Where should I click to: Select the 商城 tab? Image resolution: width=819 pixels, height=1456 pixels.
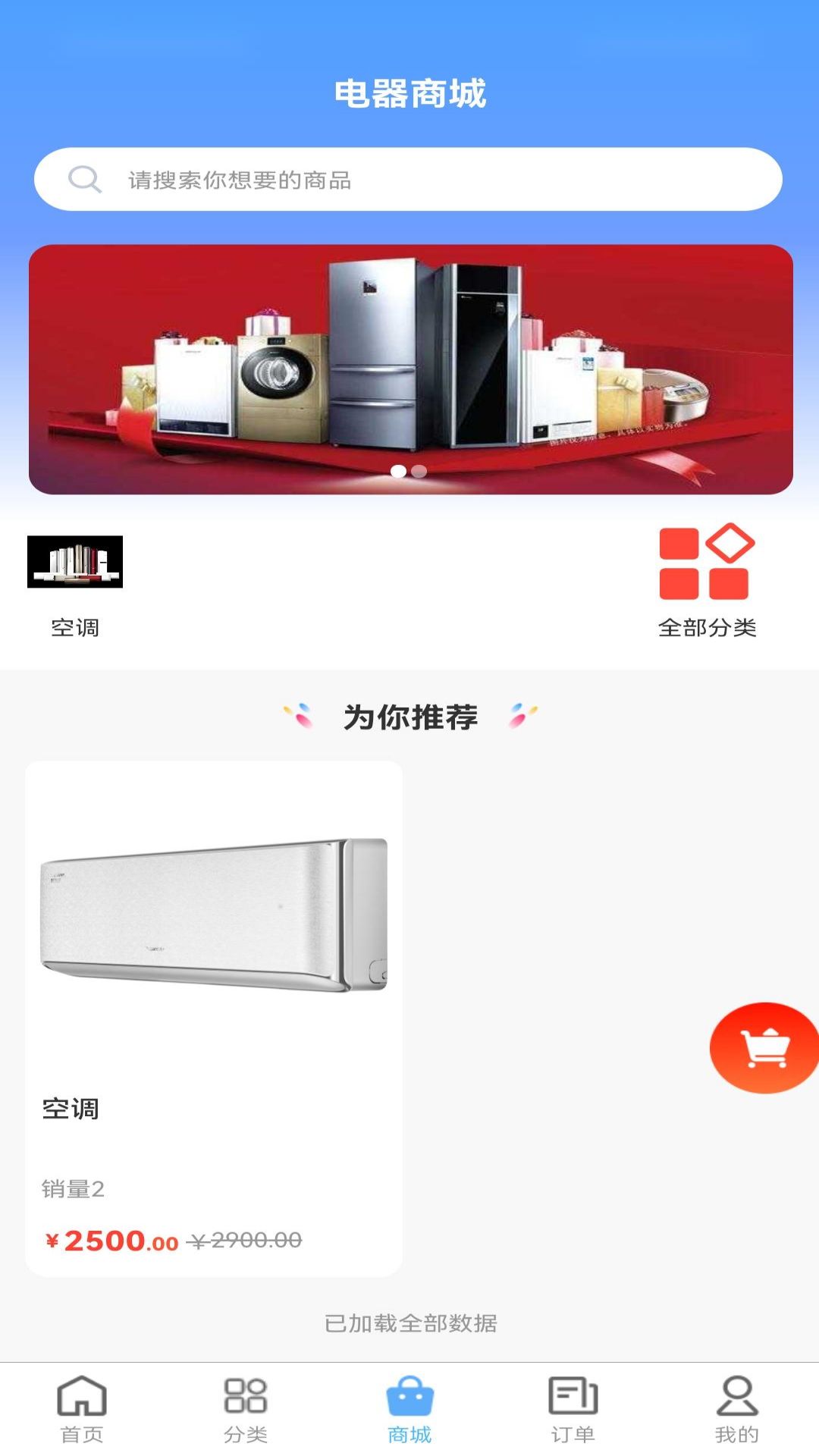(x=409, y=1409)
